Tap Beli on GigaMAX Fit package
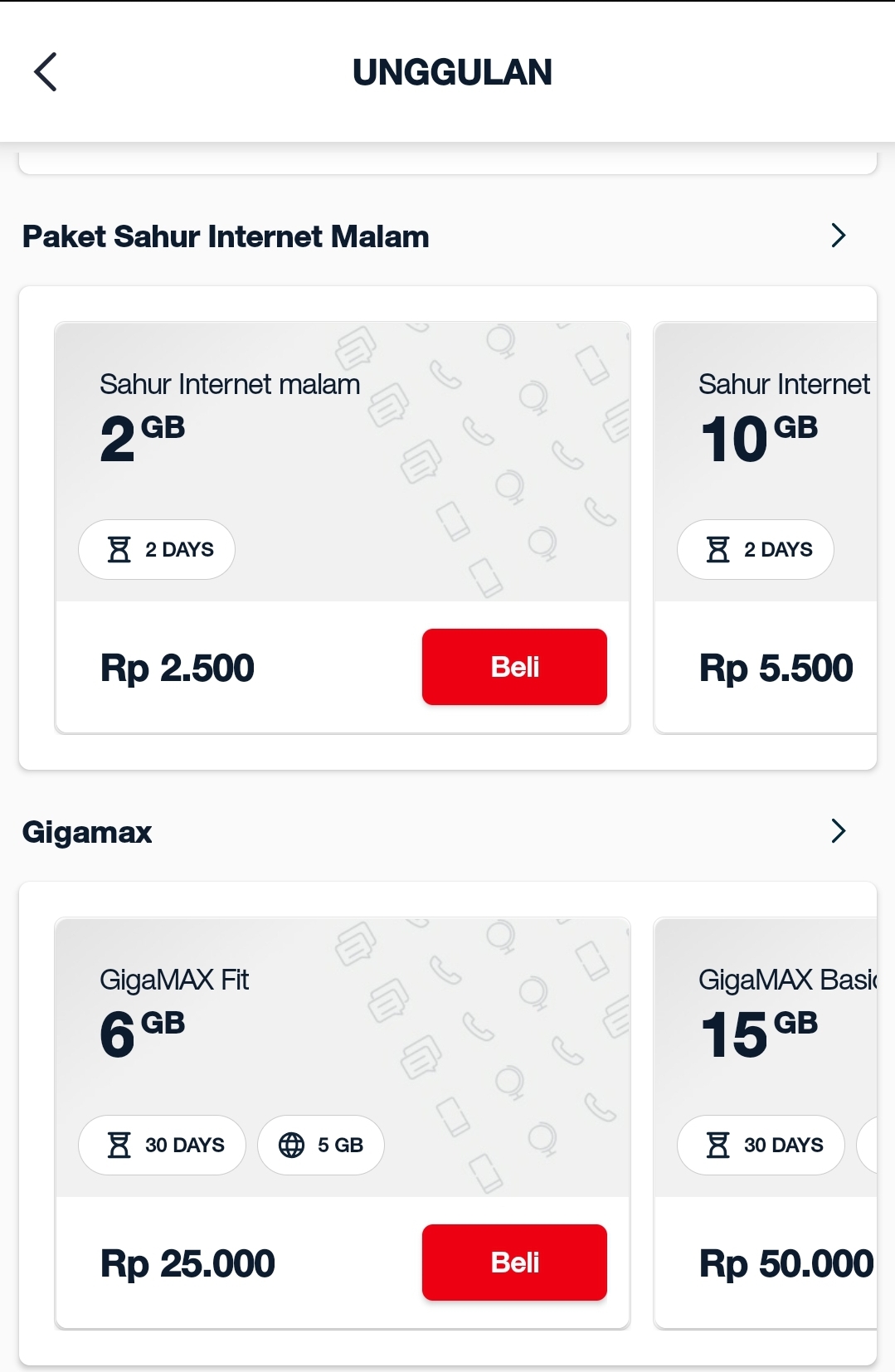 [514, 1262]
